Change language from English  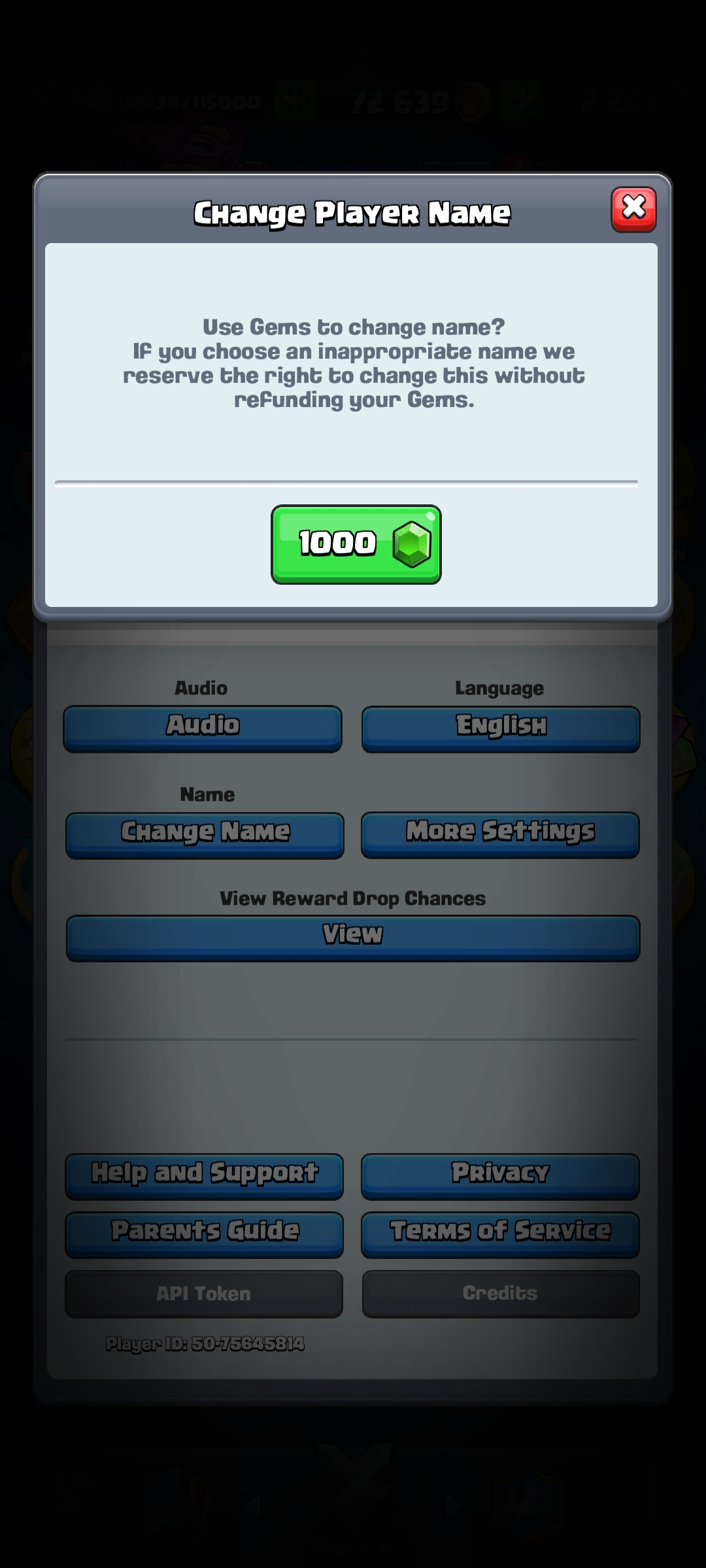tap(501, 728)
